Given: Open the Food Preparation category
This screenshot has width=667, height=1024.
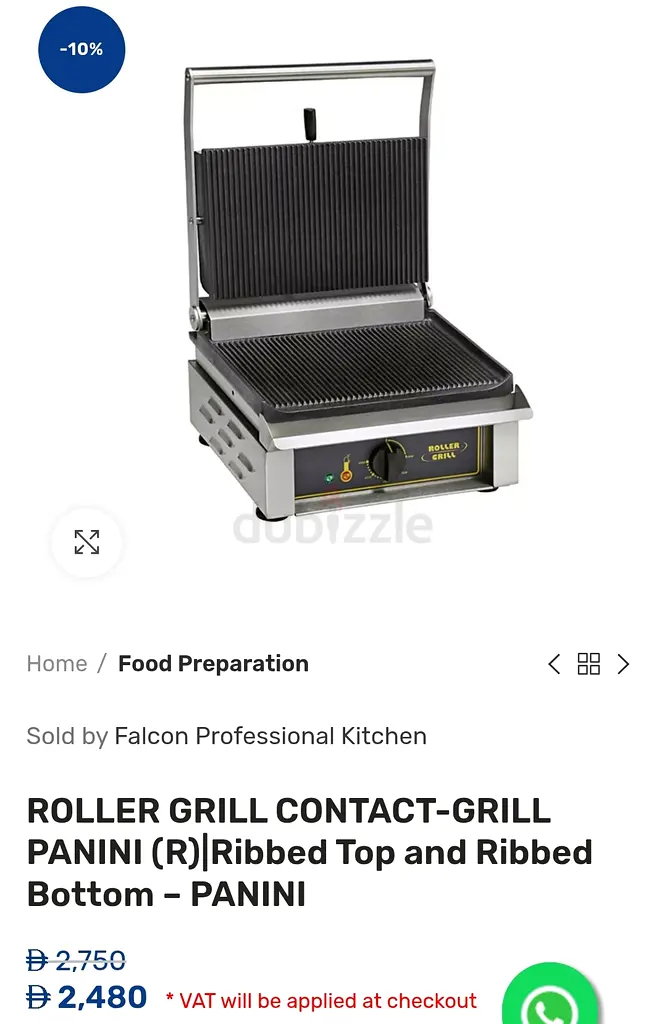Looking at the screenshot, I should coord(213,664).
